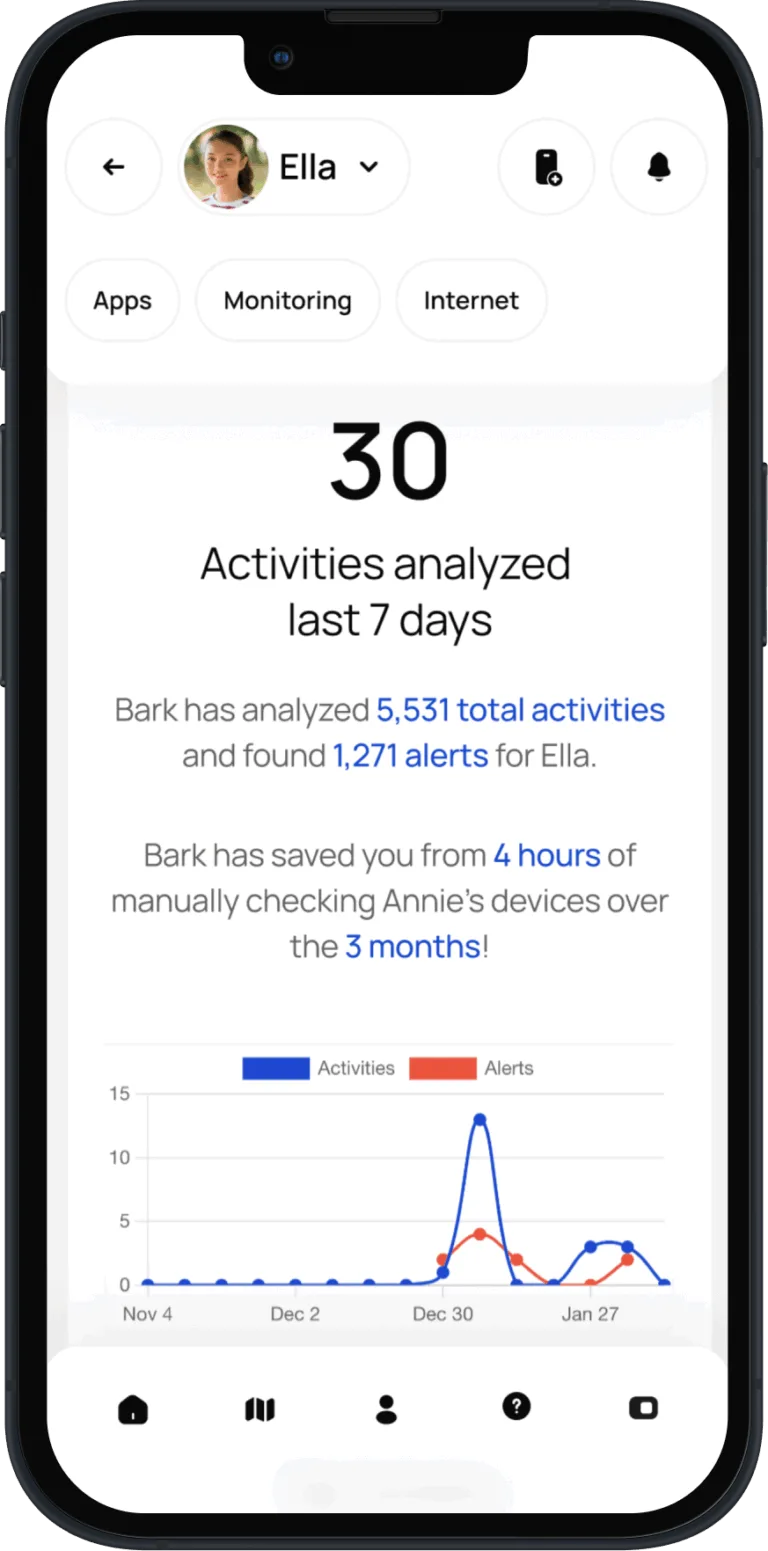Screen dimensions: 768x1551
Task: Toggle the Activities series in chart legend
Action: tap(318, 1068)
